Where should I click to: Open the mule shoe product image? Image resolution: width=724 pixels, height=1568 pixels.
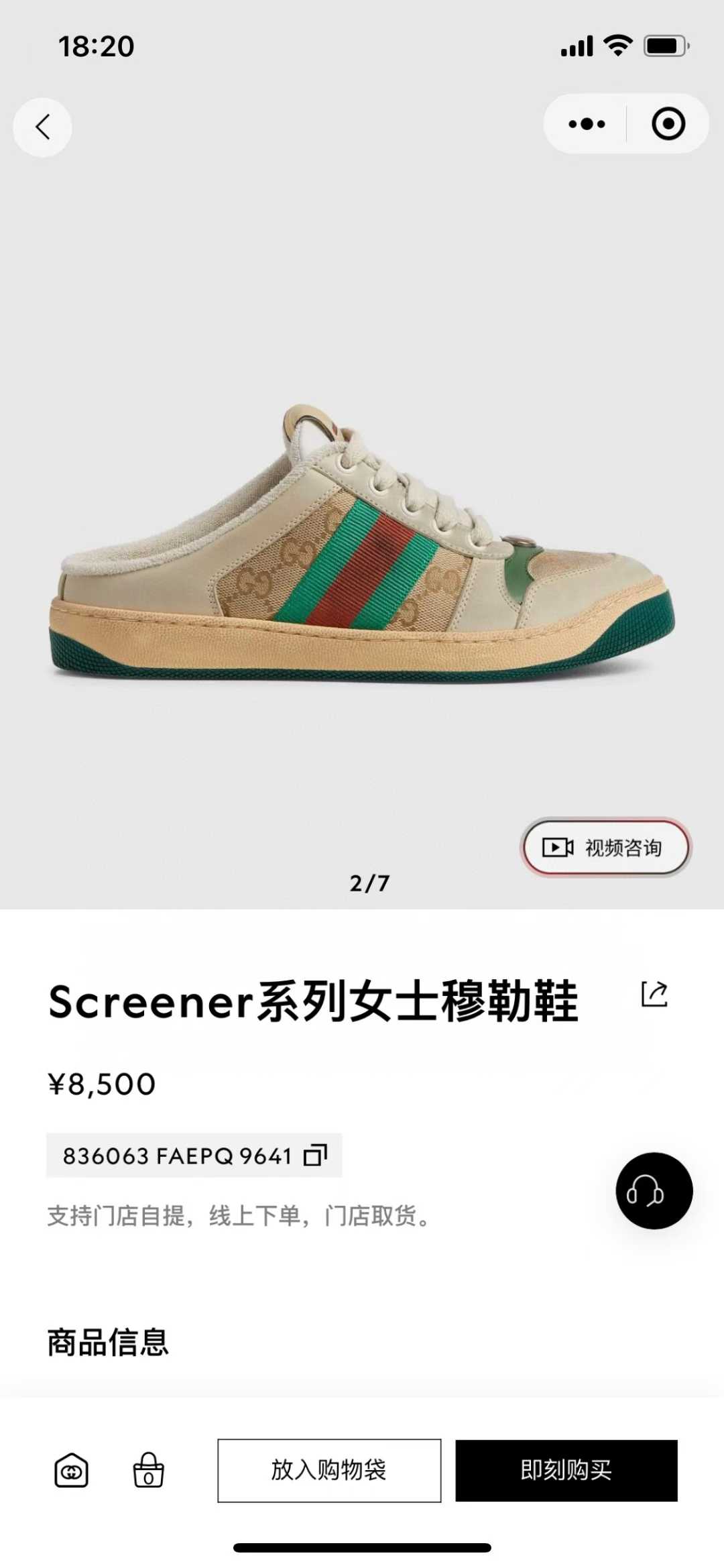[x=362, y=543]
